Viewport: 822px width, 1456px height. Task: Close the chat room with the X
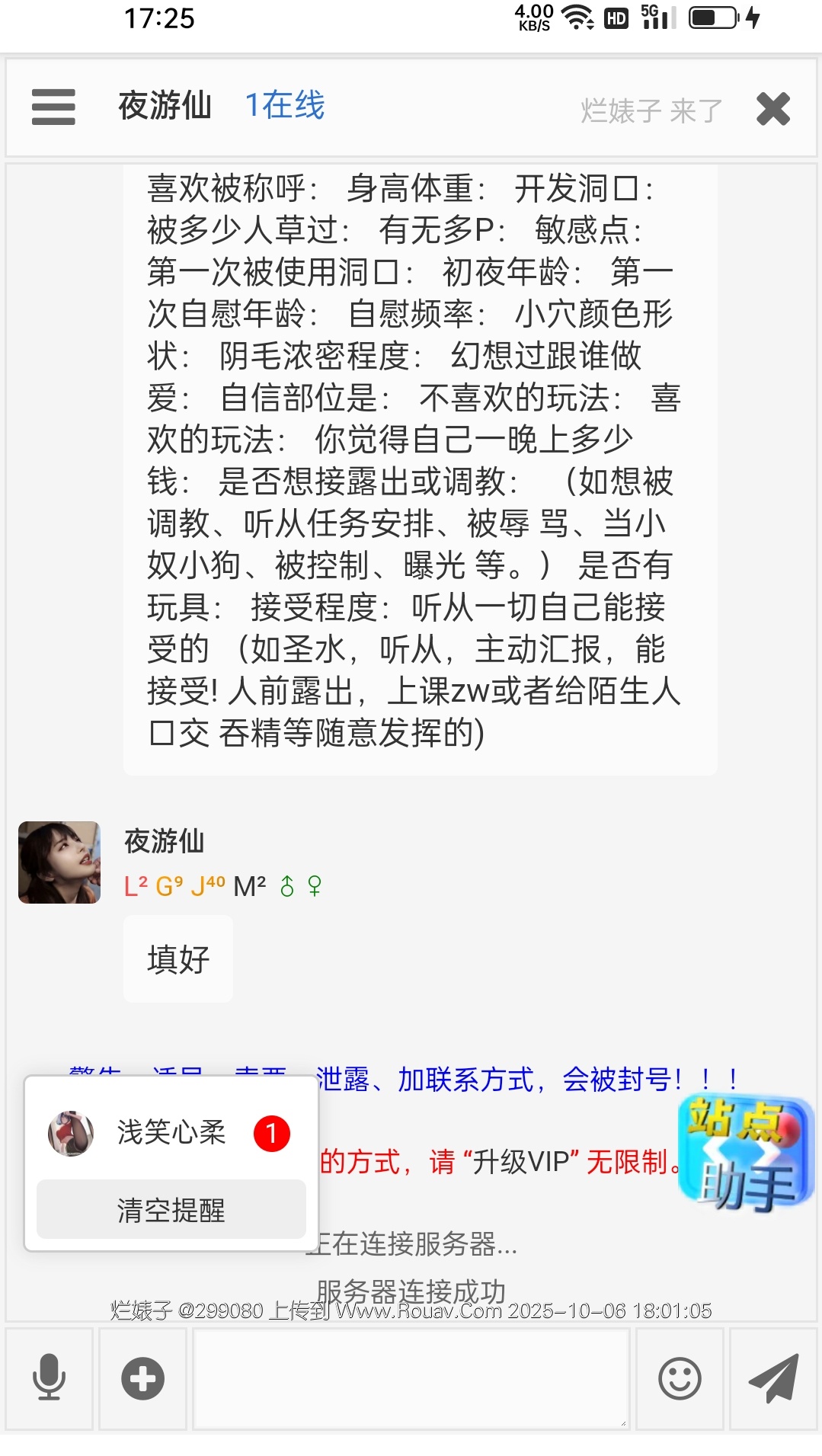pyautogui.click(x=772, y=108)
